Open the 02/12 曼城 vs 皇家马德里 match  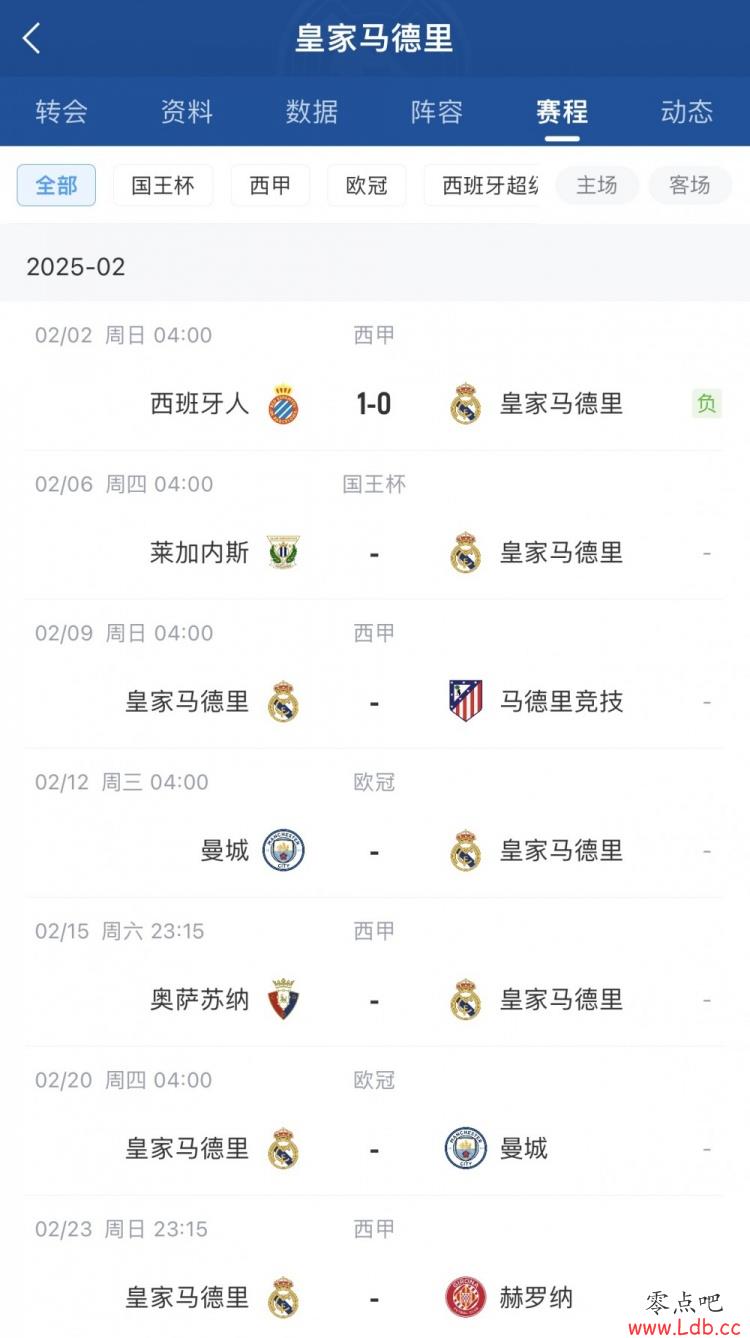[x=375, y=823]
